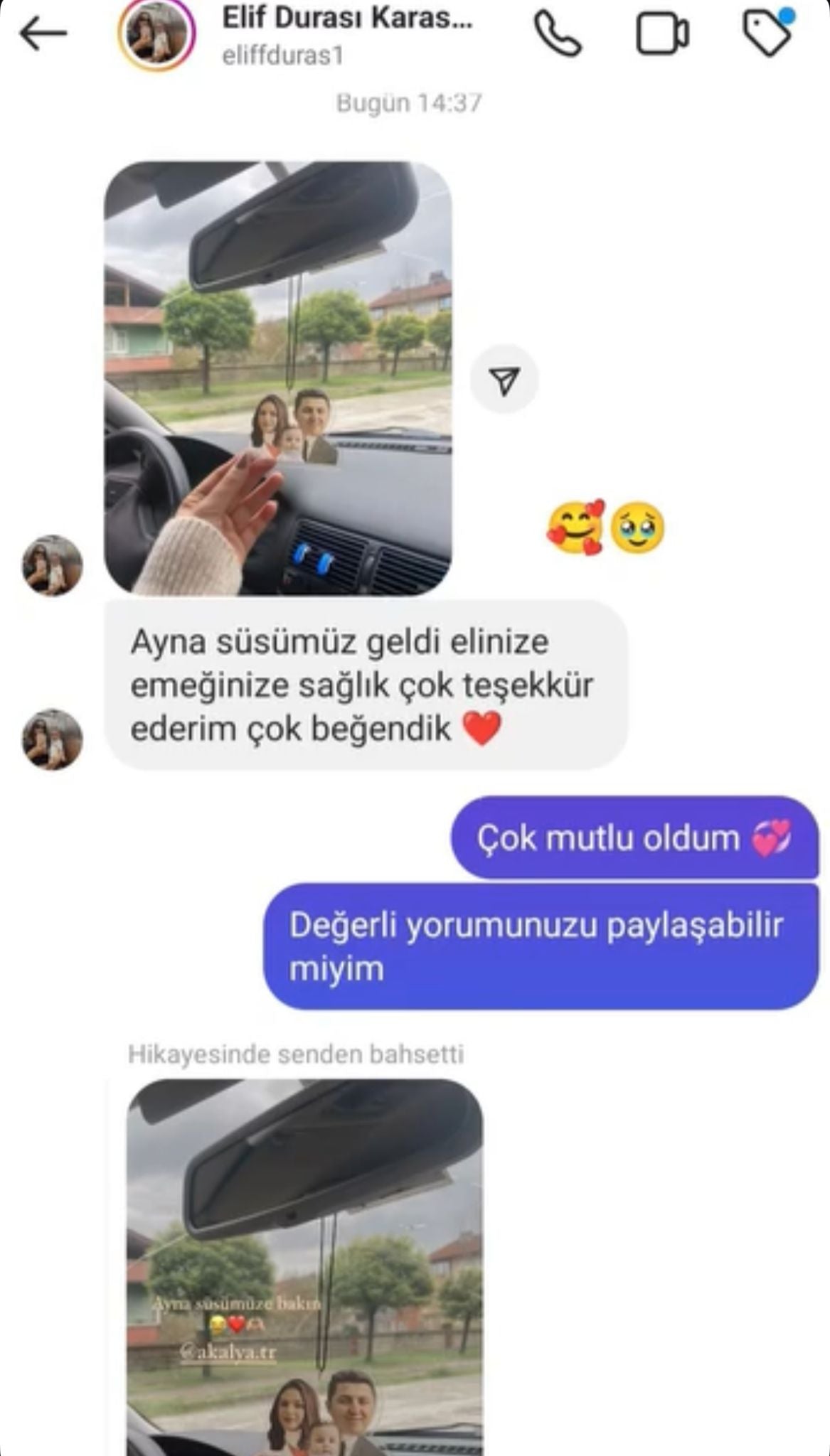
Task: Open the story mention preview
Action: click(x=304, y=1265)
